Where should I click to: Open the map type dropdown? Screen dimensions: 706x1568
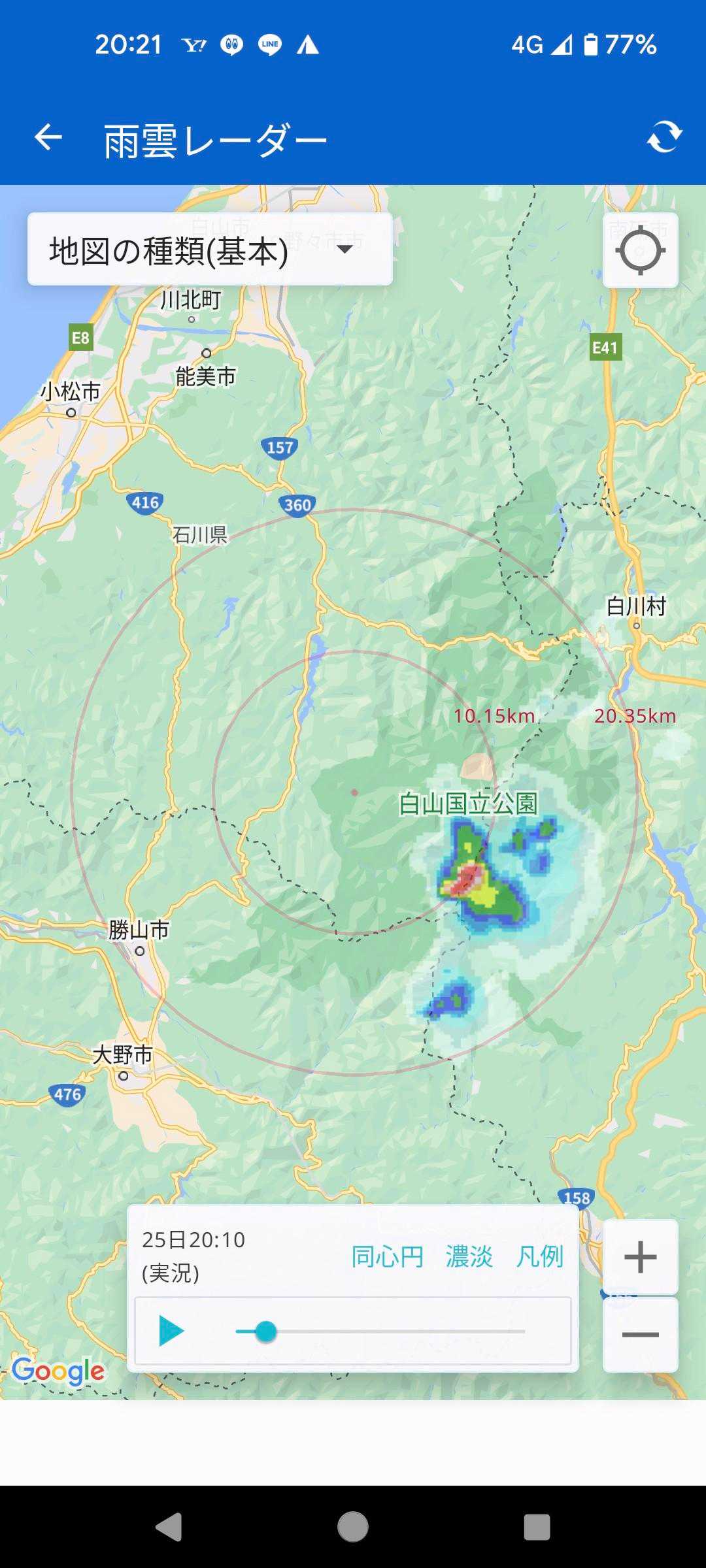(x=210, y=250)
